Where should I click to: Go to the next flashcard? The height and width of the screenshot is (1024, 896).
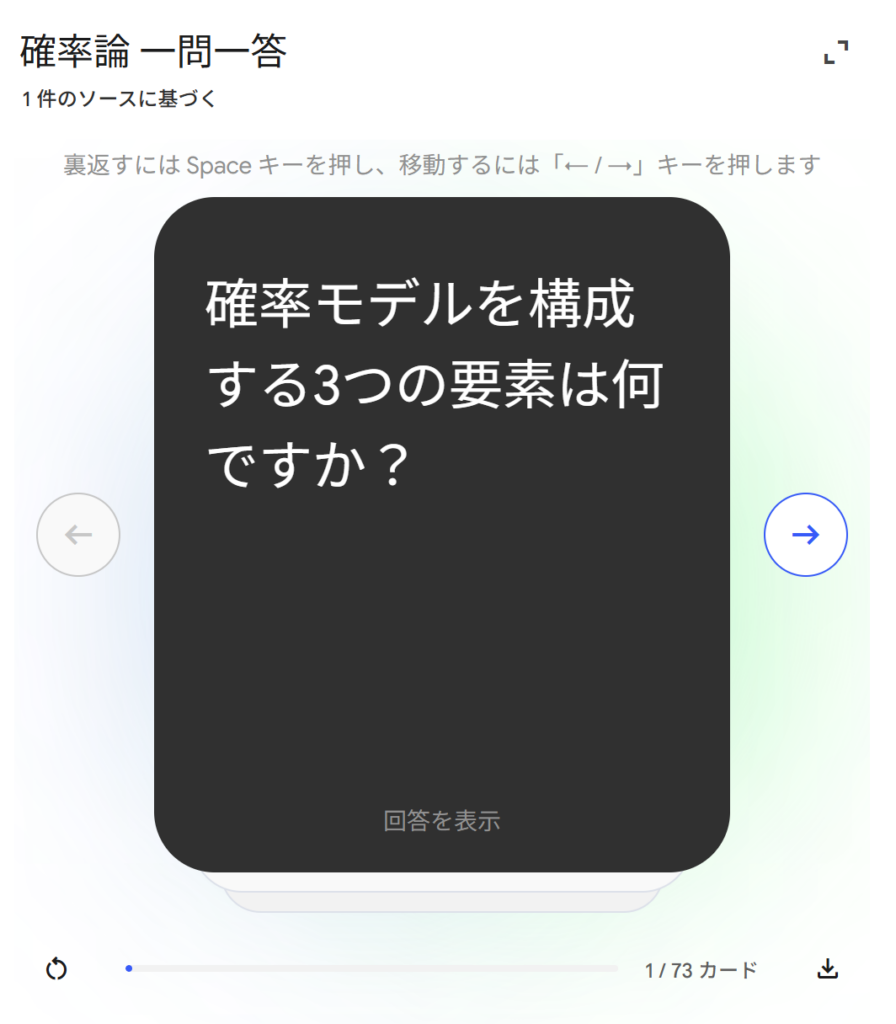(805, 534)
